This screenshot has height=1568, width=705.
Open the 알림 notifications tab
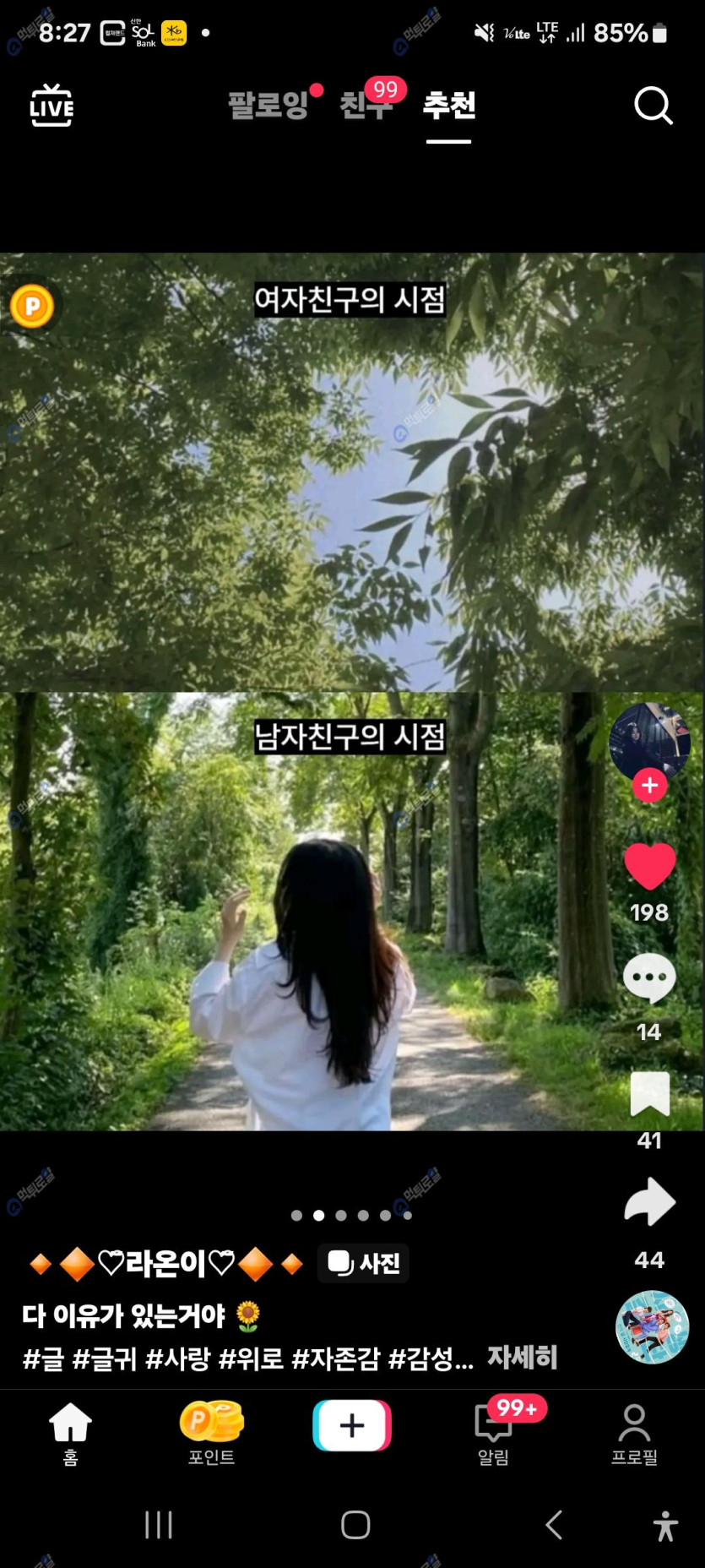click(x=494, y=1433)
